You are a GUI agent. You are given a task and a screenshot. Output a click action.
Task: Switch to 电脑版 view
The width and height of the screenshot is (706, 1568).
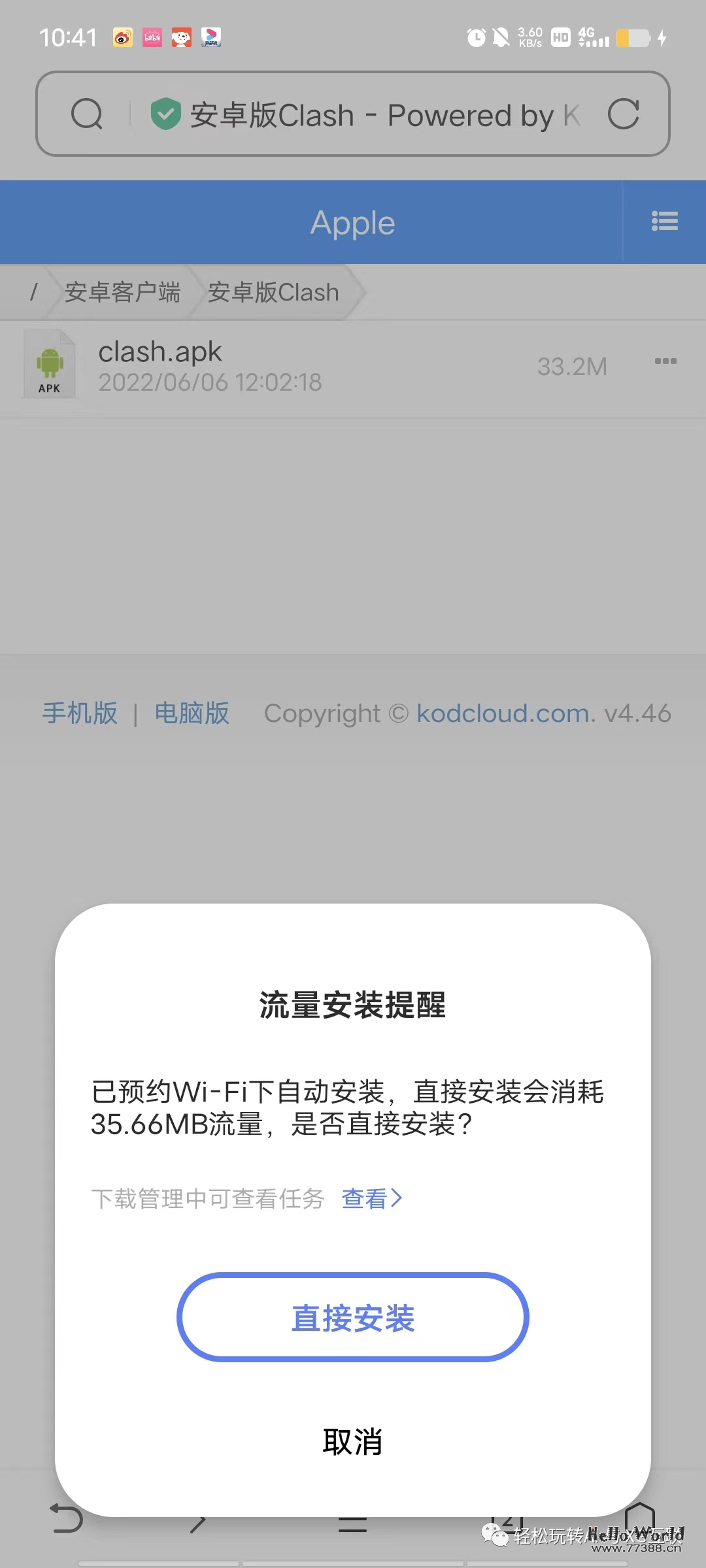pos(192,713)
